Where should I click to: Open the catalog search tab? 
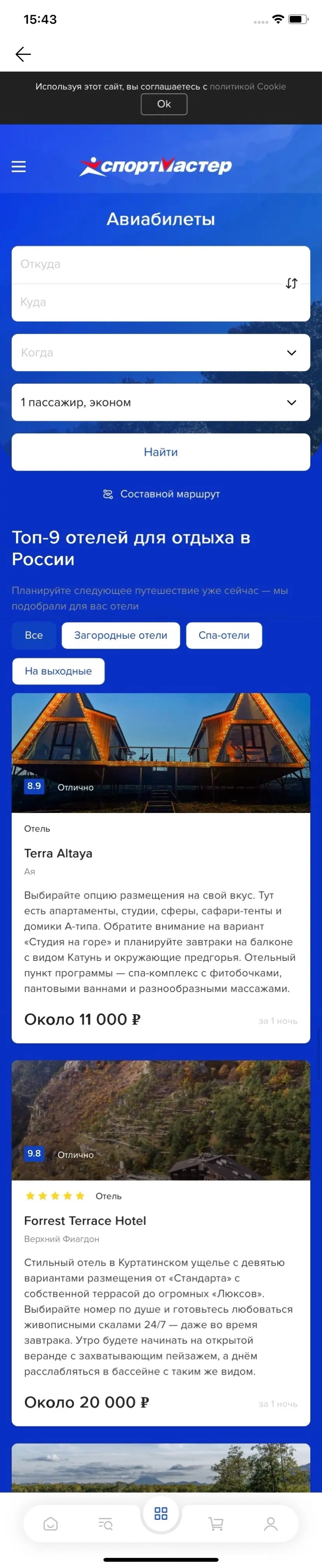tap(106, 1524)
